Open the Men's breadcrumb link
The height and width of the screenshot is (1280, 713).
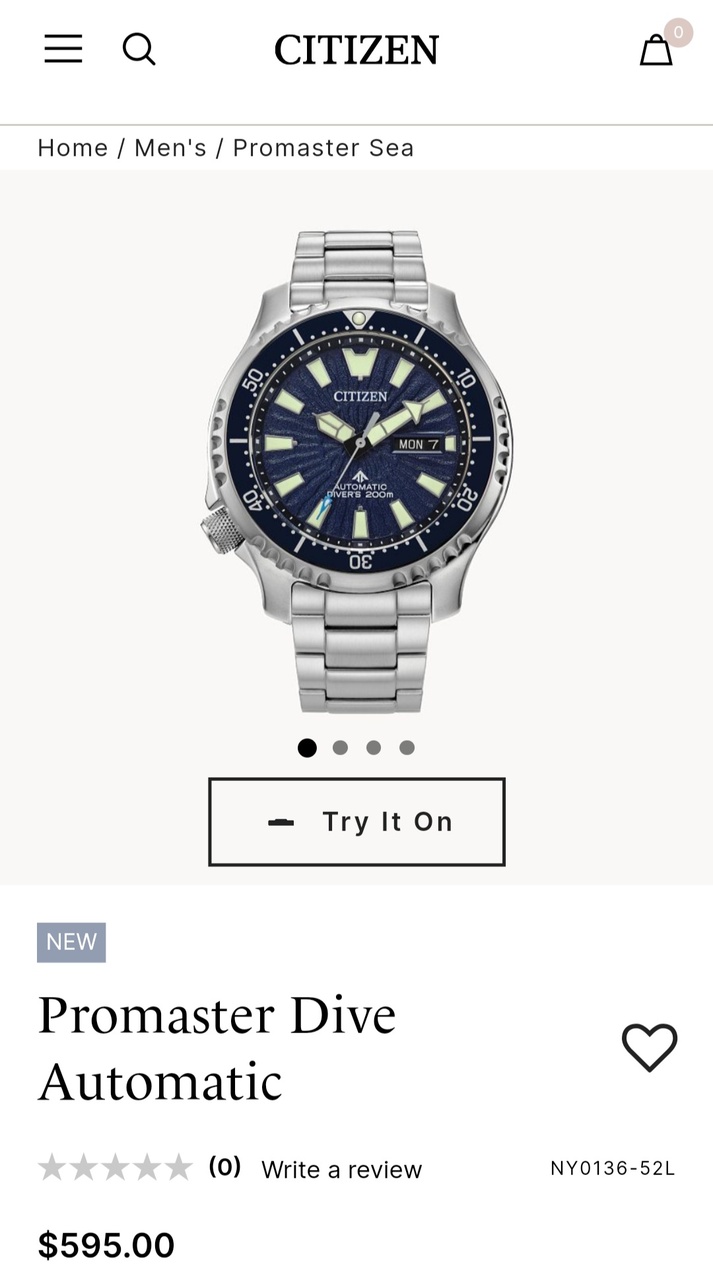(170, 148)
